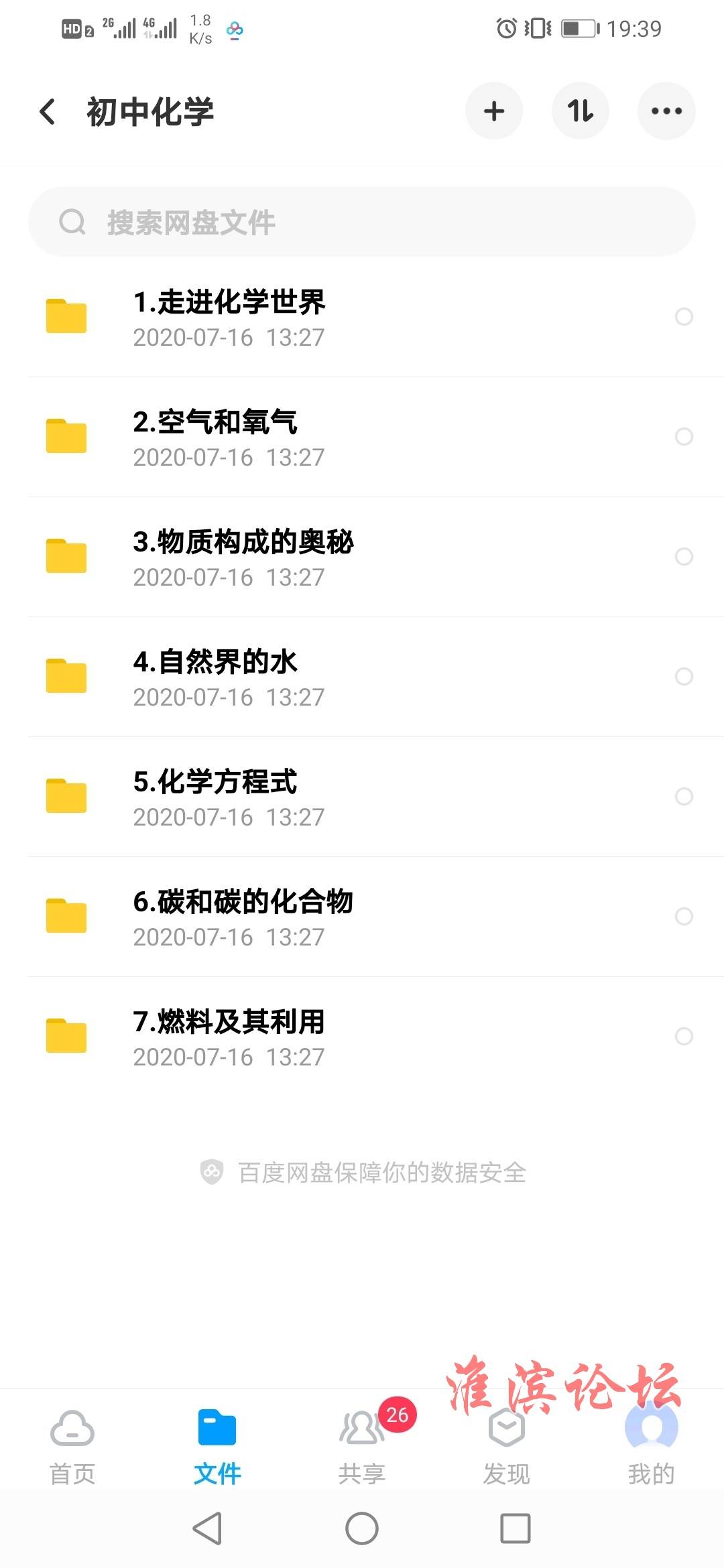Image resolution: width=724 pixels, height=1568 pixels.
Task: Switch to the 文件 tab
Action: tap(217, 1446)
